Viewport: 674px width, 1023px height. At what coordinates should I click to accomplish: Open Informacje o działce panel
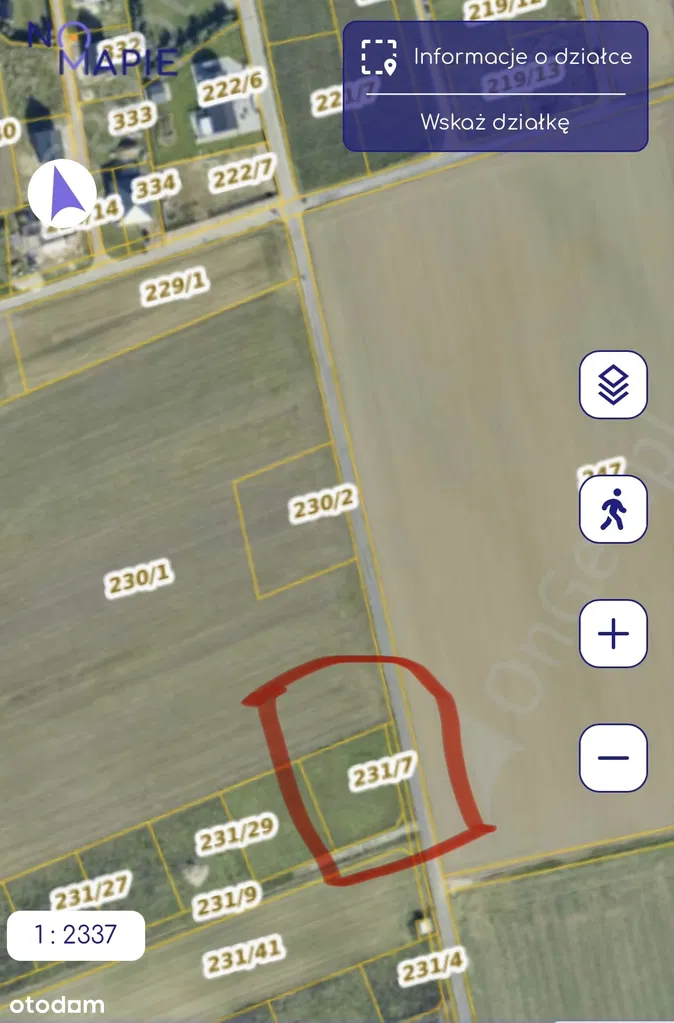pyautogui.click(x=497, y=57)
